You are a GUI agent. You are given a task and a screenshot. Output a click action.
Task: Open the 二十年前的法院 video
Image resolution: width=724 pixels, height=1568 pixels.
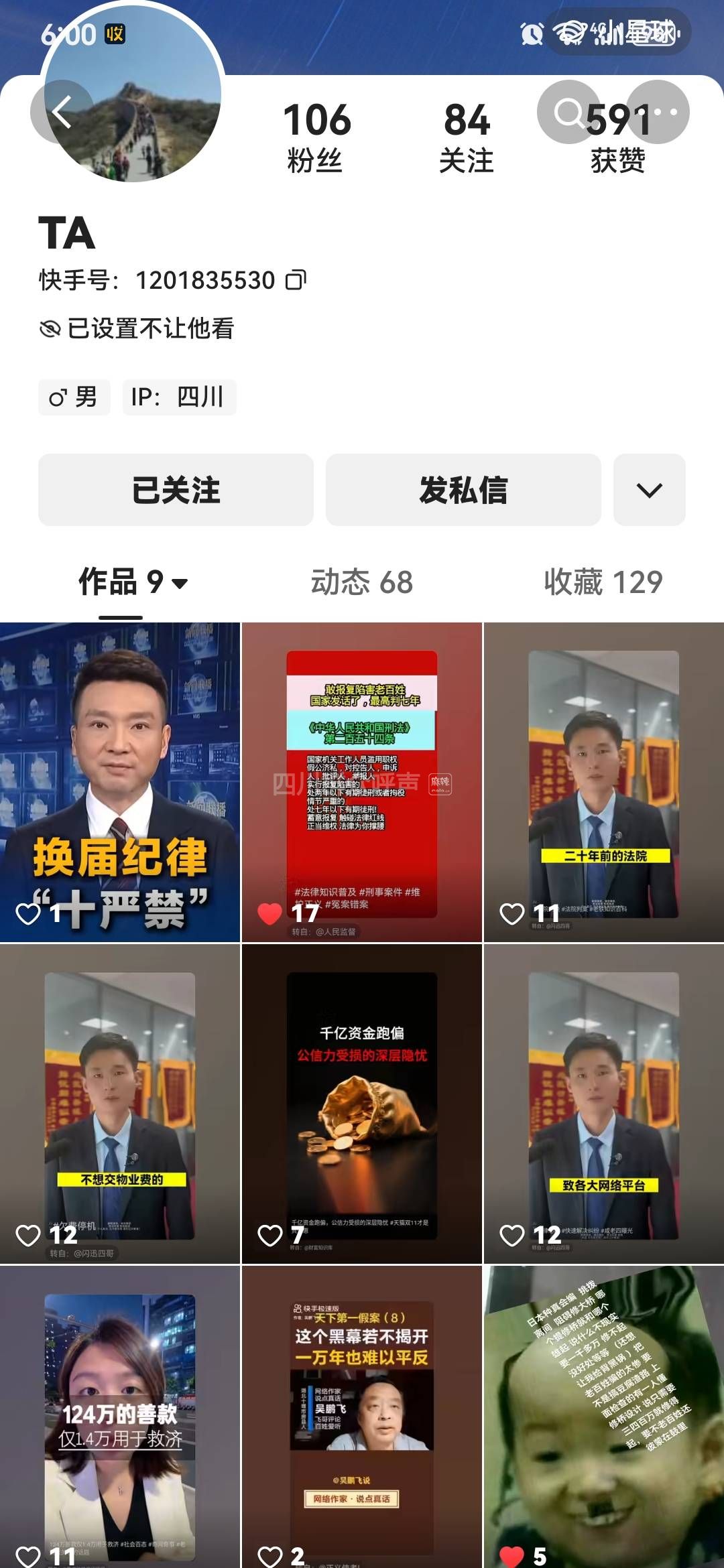[603, 782]
